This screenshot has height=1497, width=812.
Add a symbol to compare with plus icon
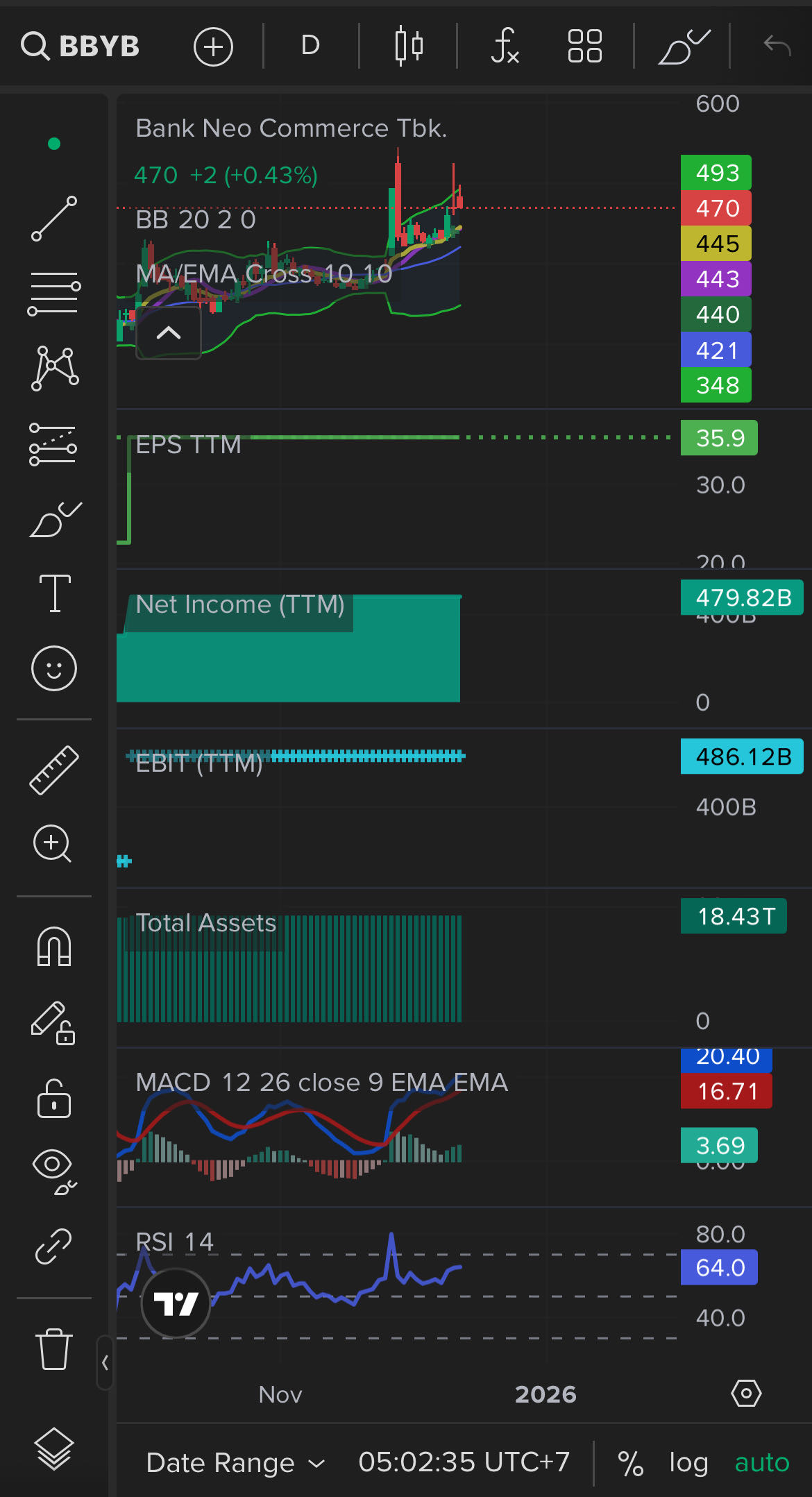click(213, 46)
